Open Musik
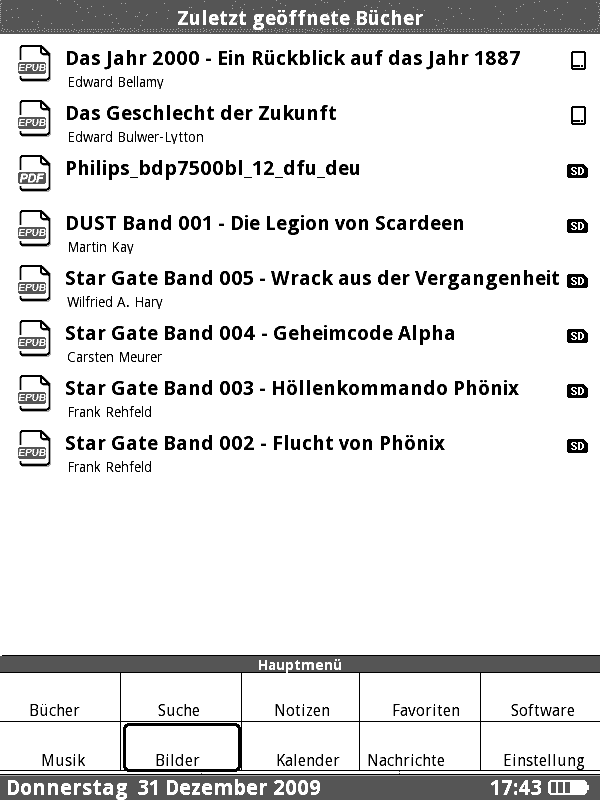The width and height of the screenshot is (600, 800). [63, 760]
